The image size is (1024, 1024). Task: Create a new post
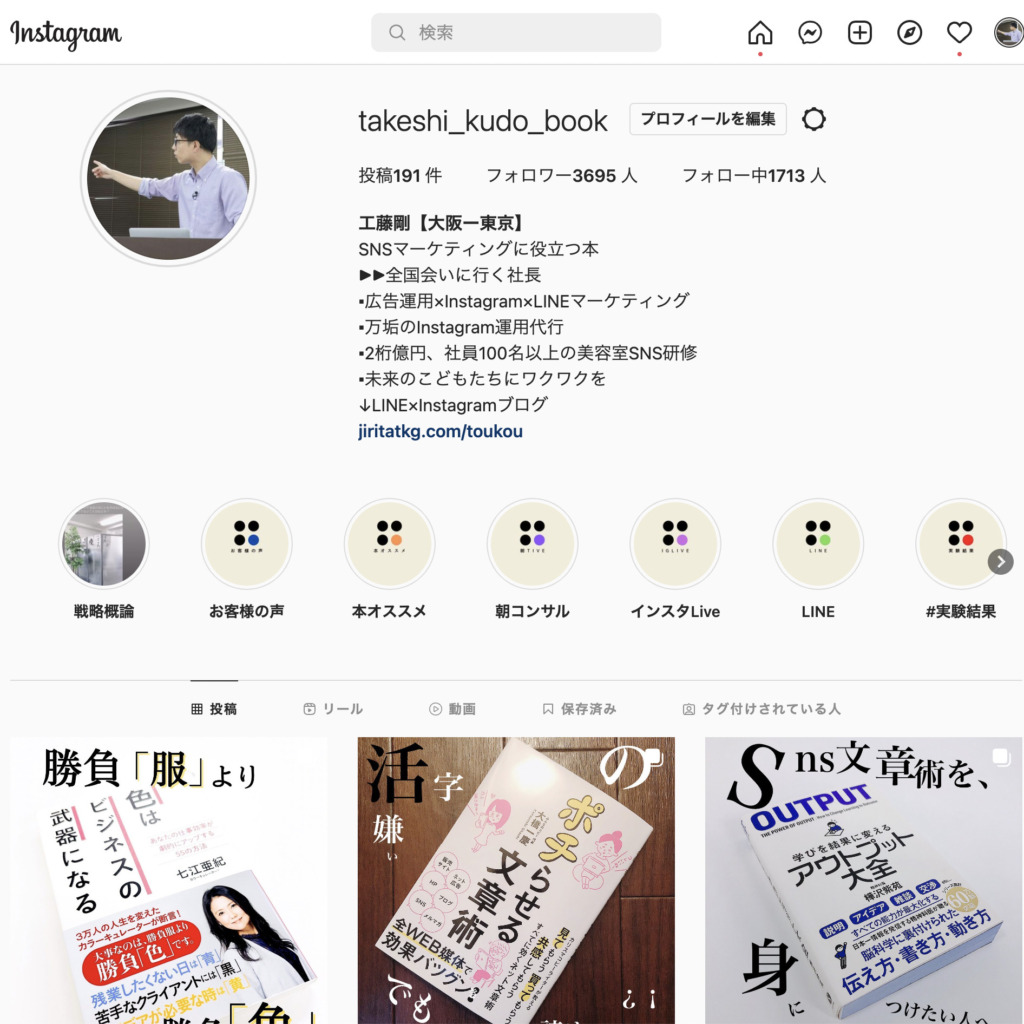(860, 33)
